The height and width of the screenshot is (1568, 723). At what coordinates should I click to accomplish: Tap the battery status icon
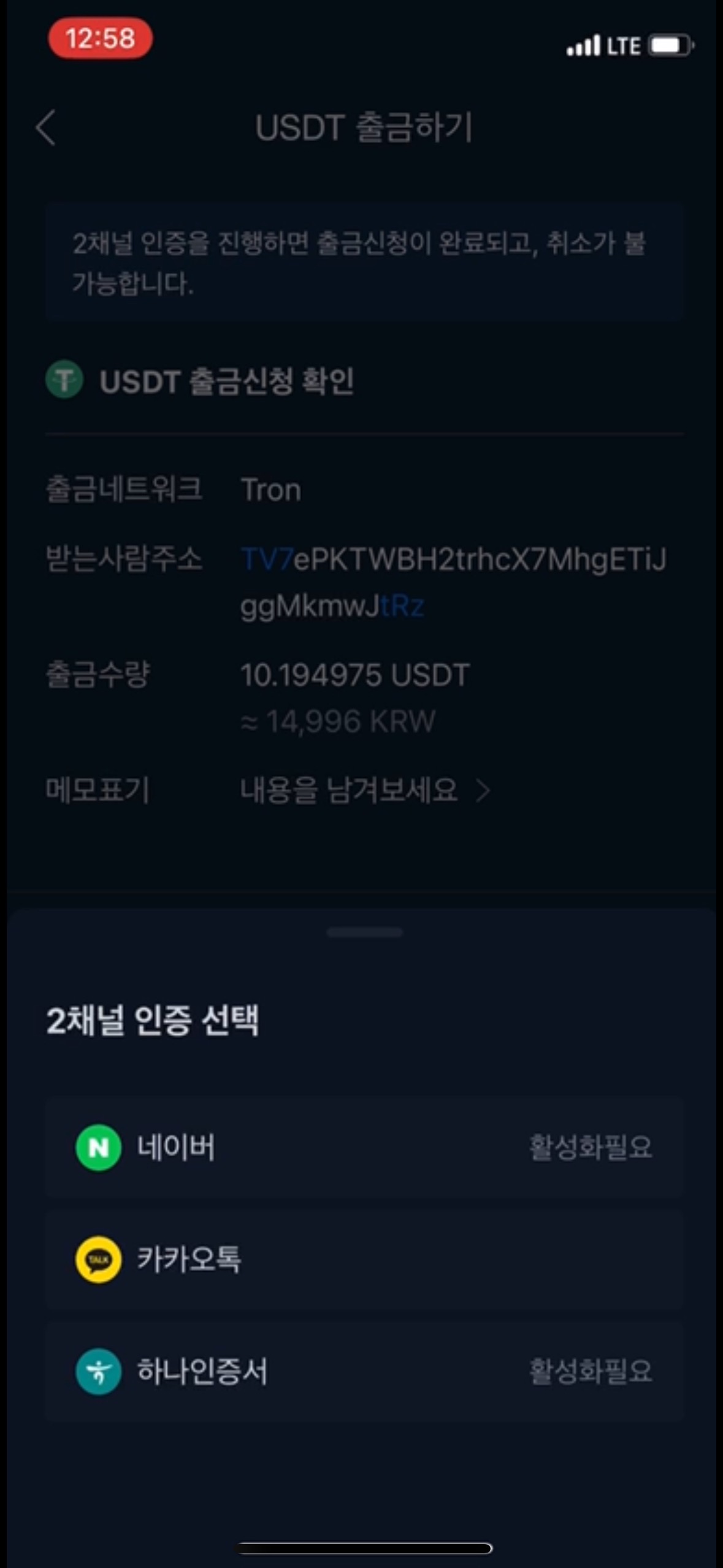670,45
